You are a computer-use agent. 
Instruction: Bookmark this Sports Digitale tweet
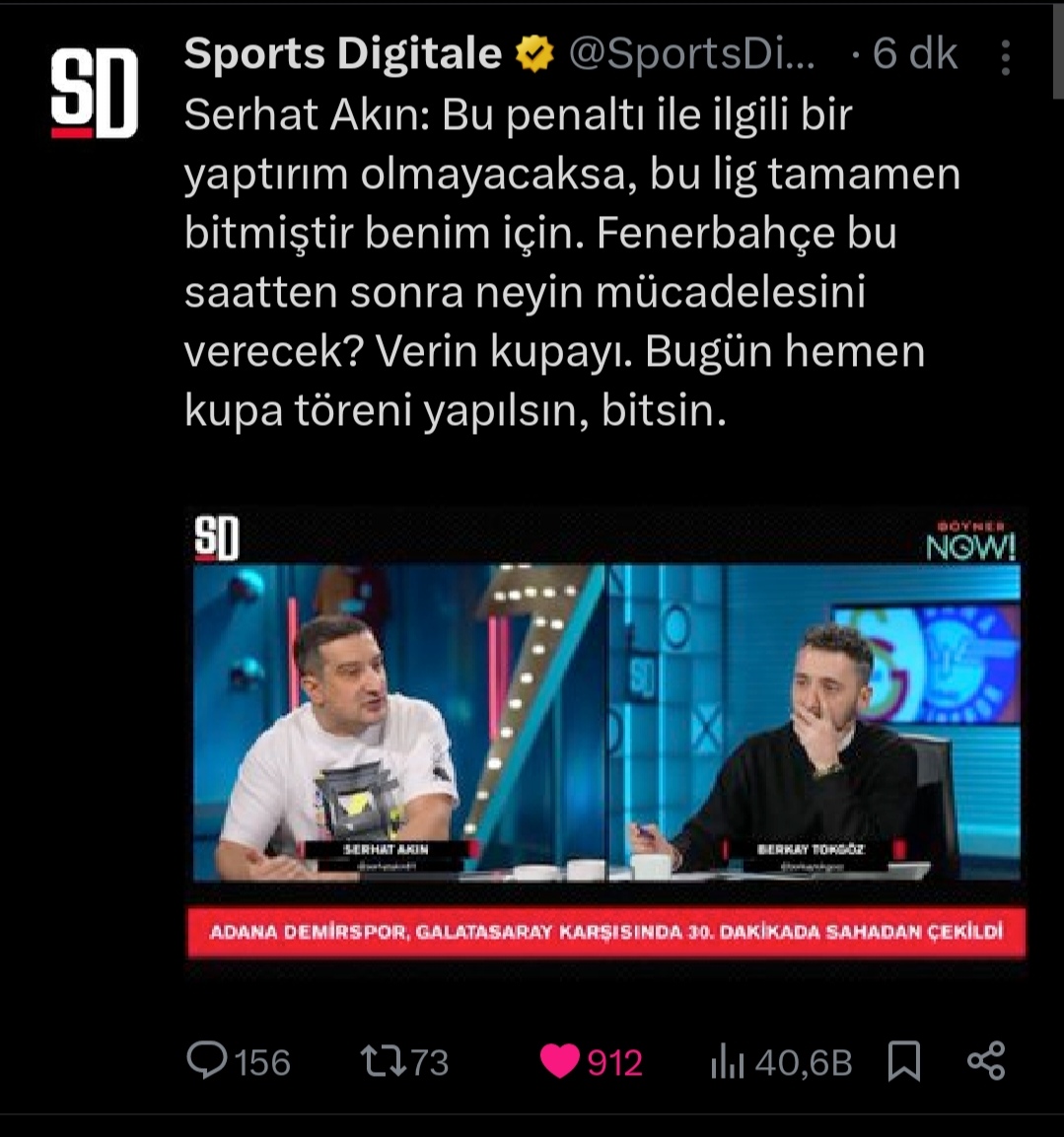903,1061
